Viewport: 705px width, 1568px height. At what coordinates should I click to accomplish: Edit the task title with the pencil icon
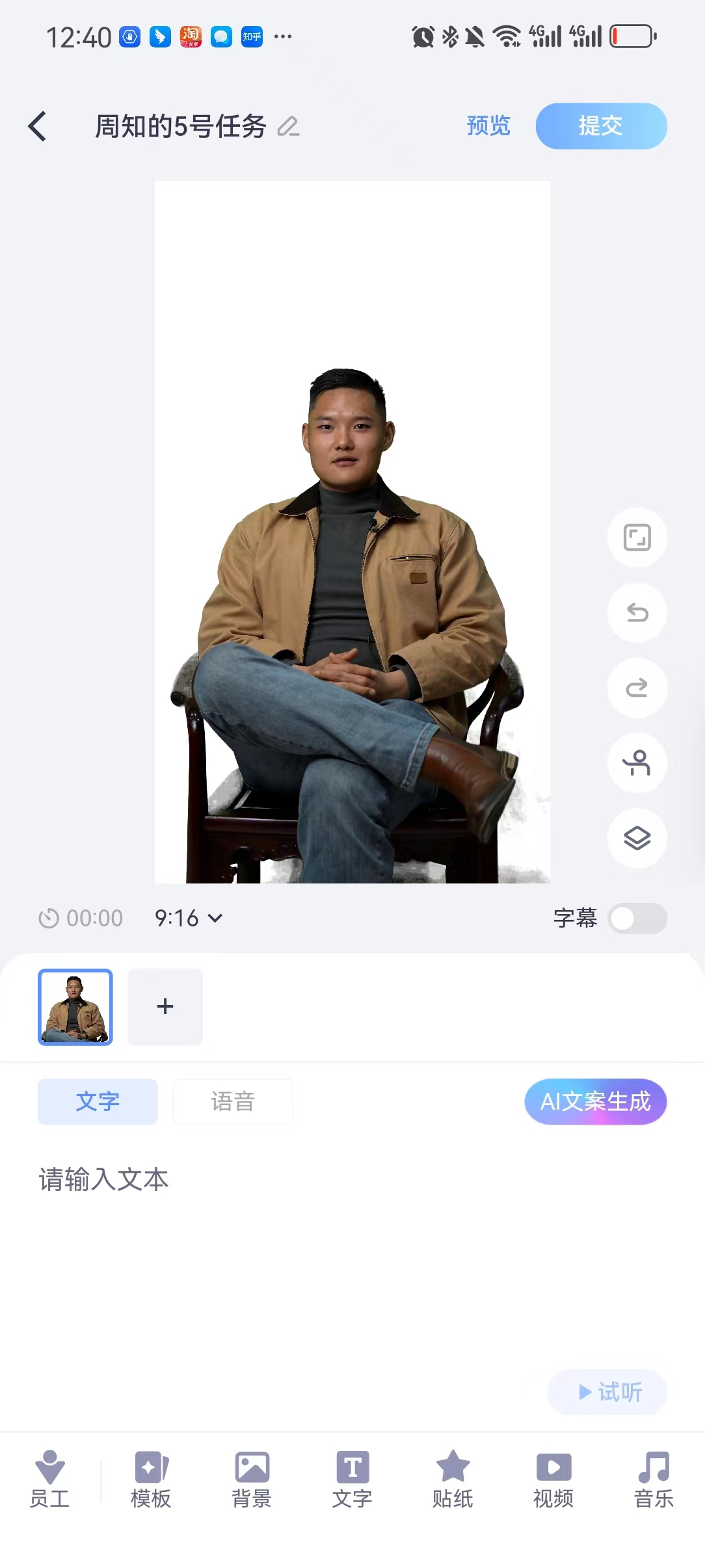[288, 126]
